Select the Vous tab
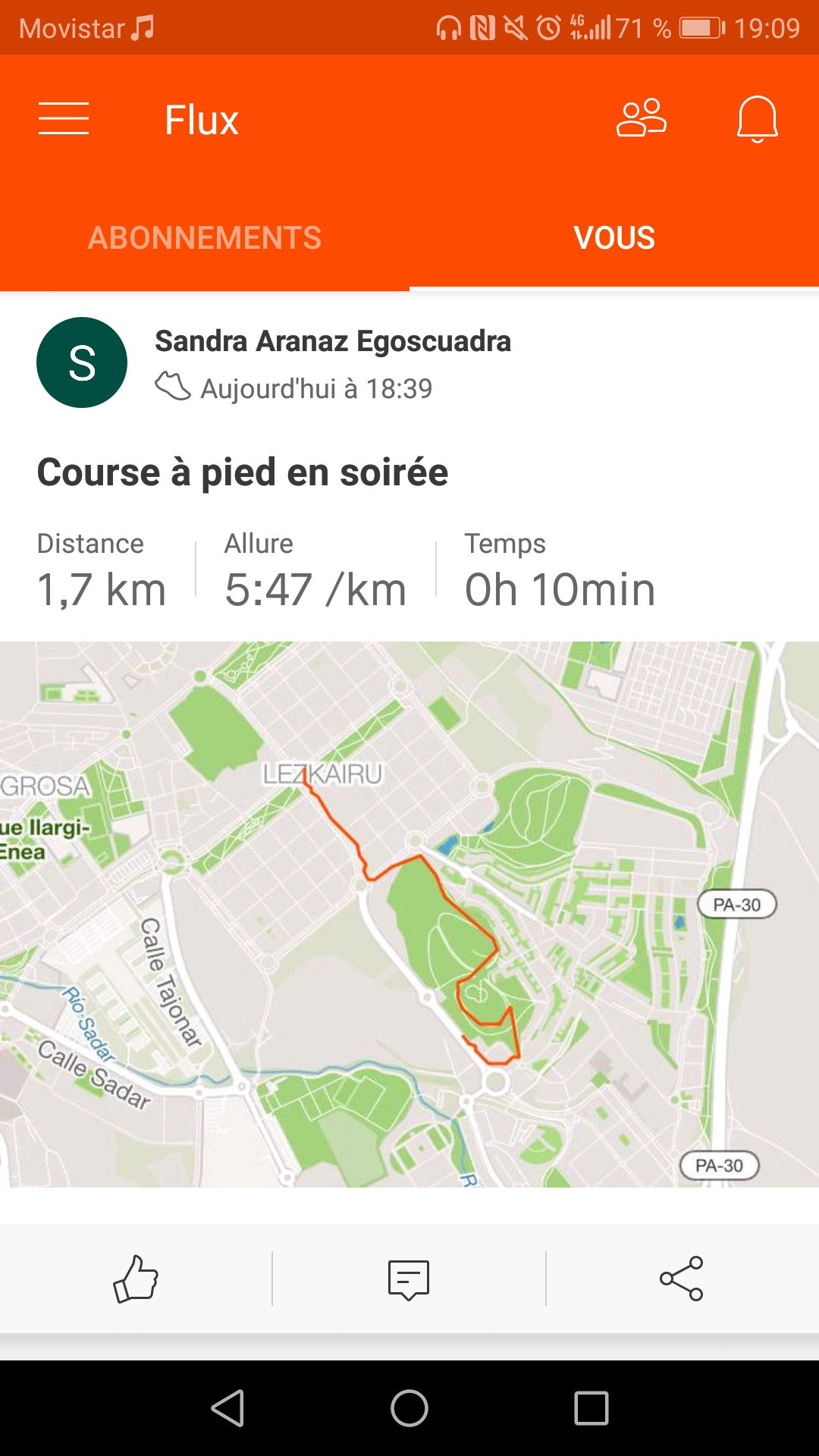 [614, 238]
